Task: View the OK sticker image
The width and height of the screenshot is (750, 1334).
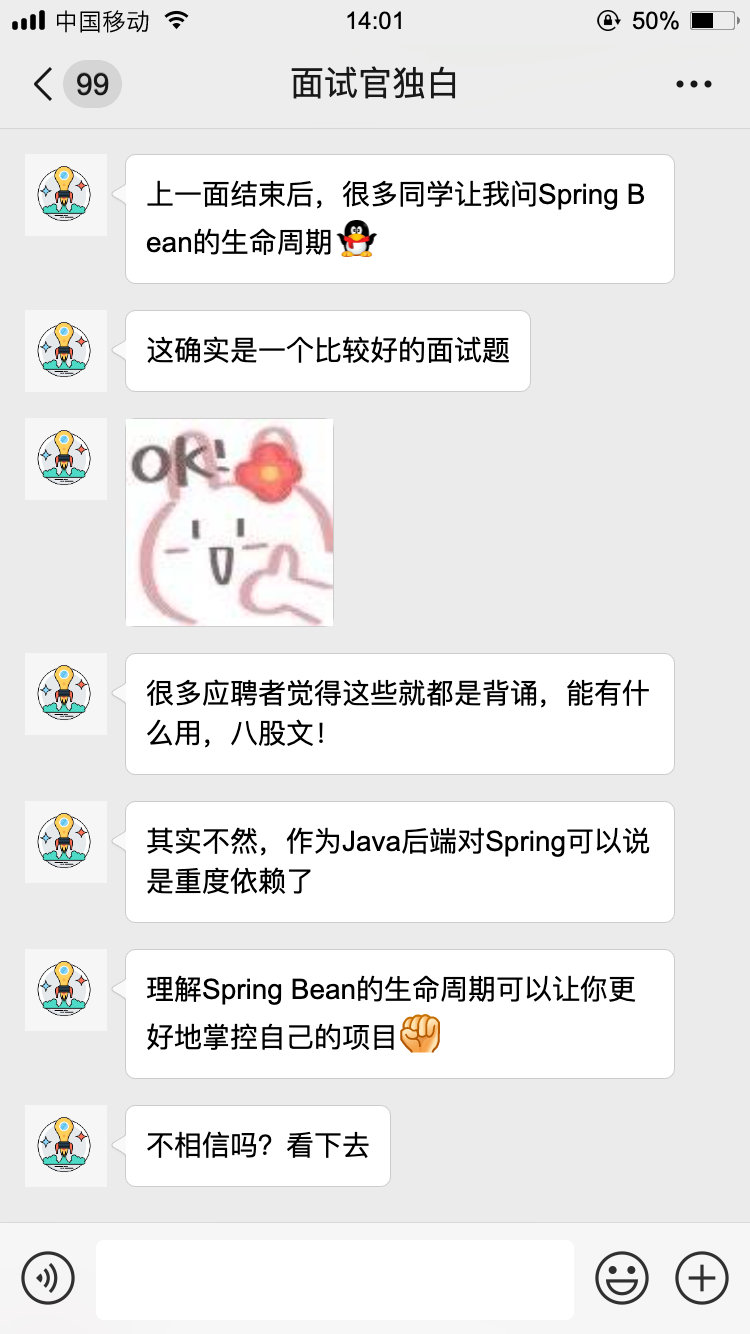Action: pos(229,522)
